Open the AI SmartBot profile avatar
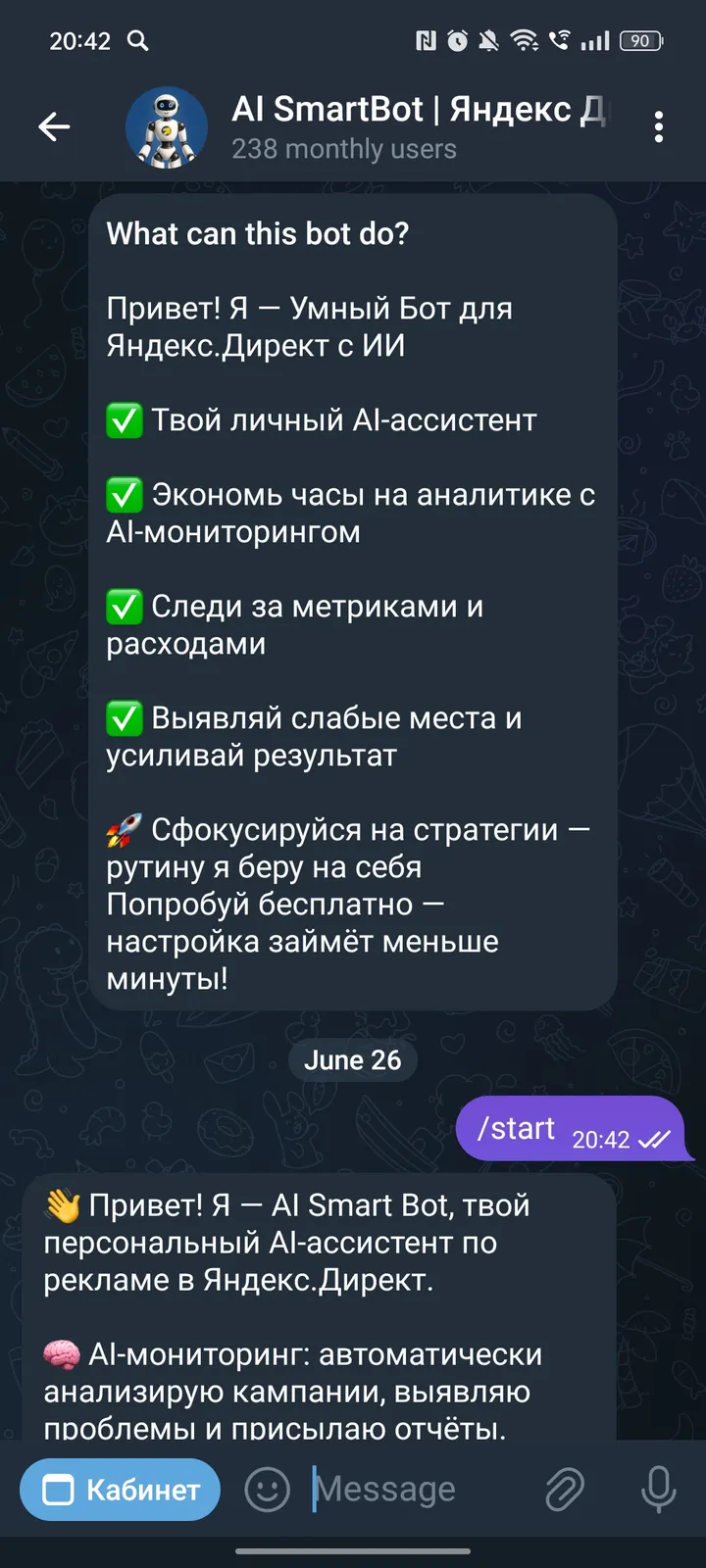706x1568 pixels. pos(167,126)
